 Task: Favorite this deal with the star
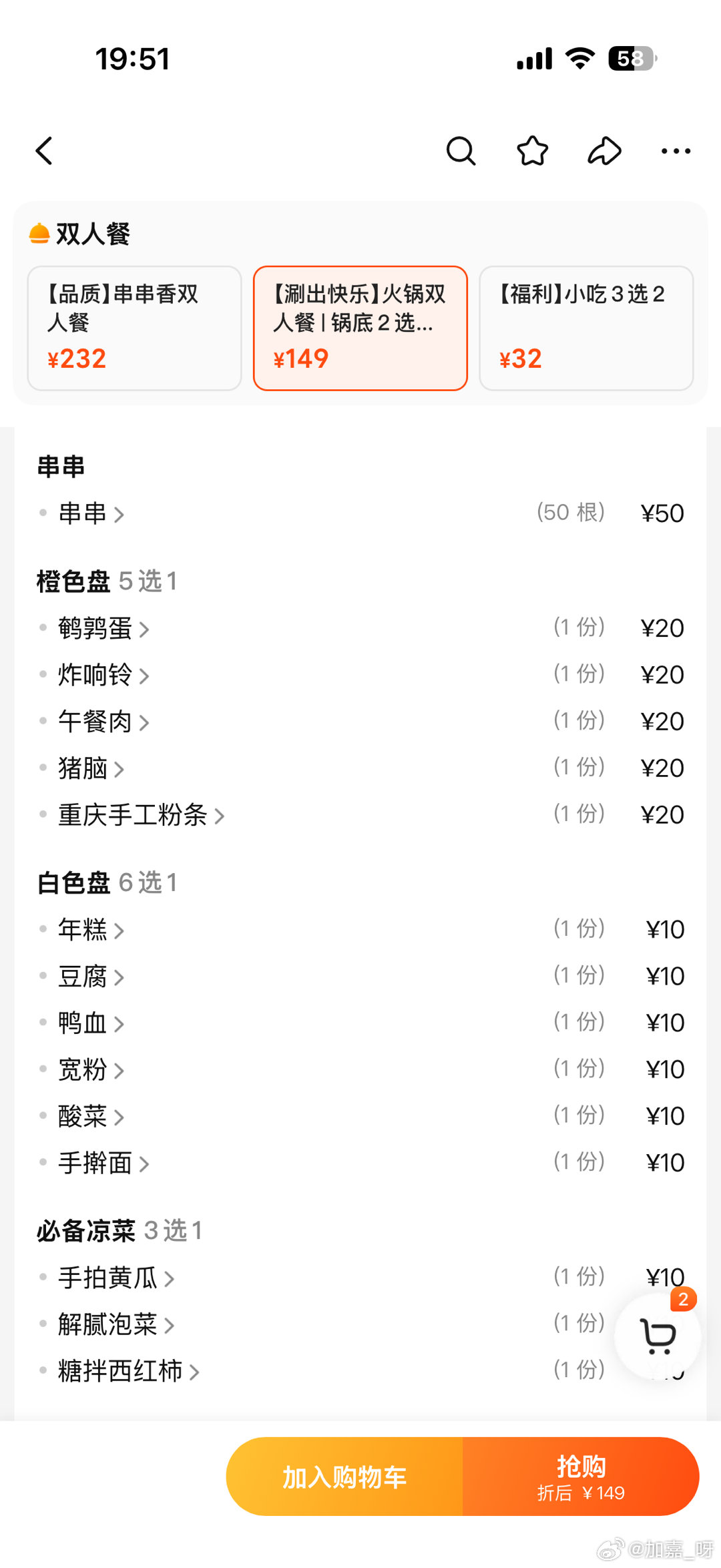[x=533, y=151]
